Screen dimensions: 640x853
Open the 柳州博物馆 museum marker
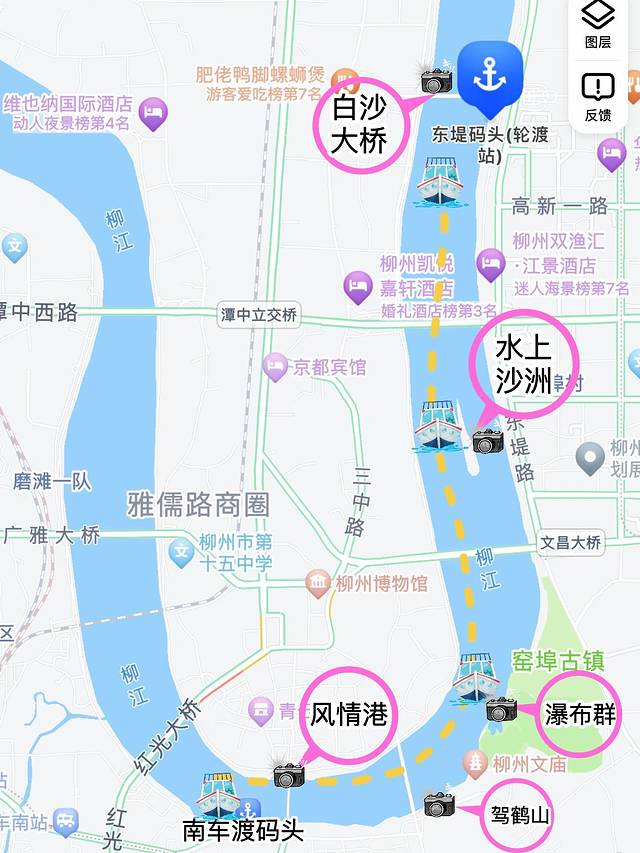pos(319,583)
